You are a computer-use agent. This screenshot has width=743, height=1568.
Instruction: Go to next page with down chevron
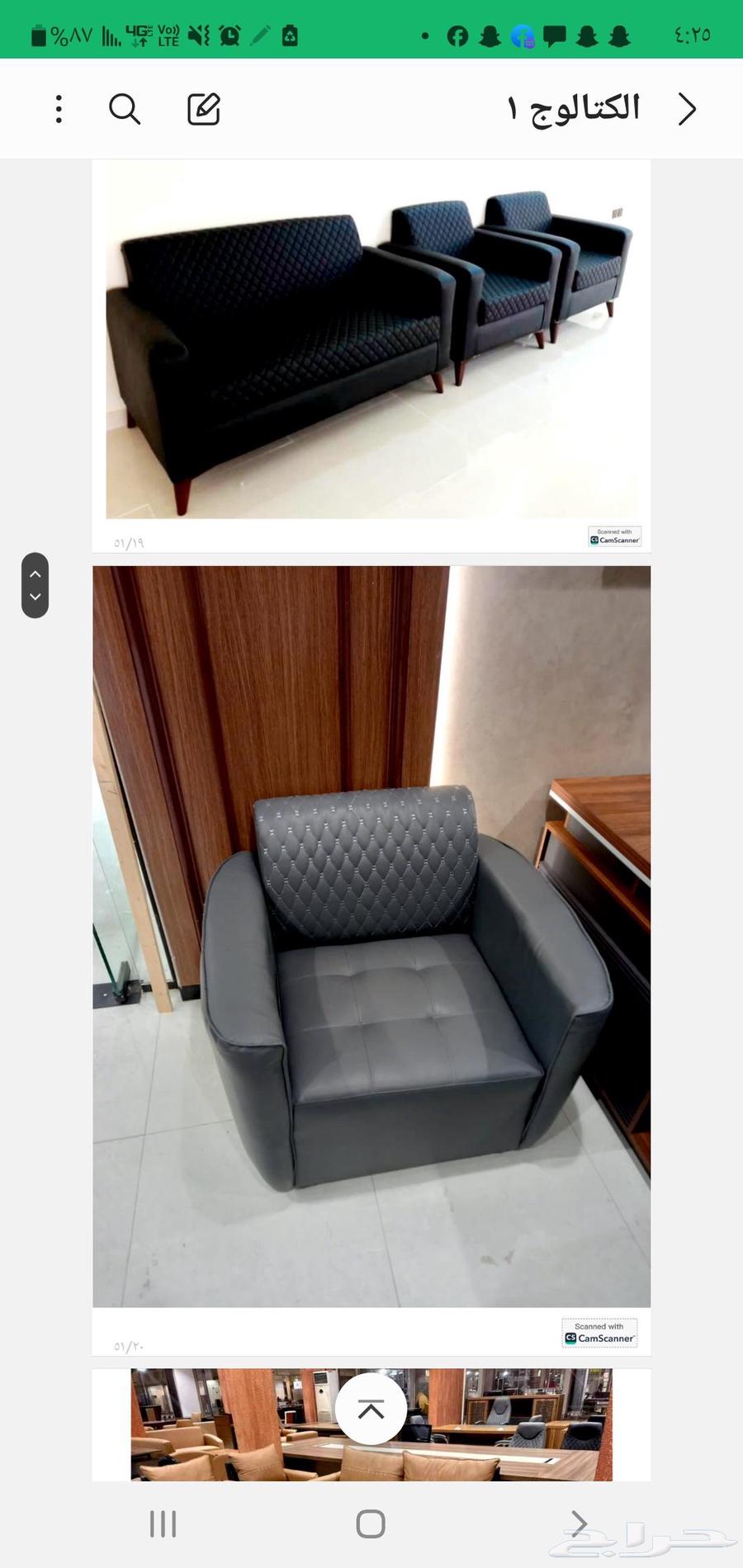(x=35, y=597)
